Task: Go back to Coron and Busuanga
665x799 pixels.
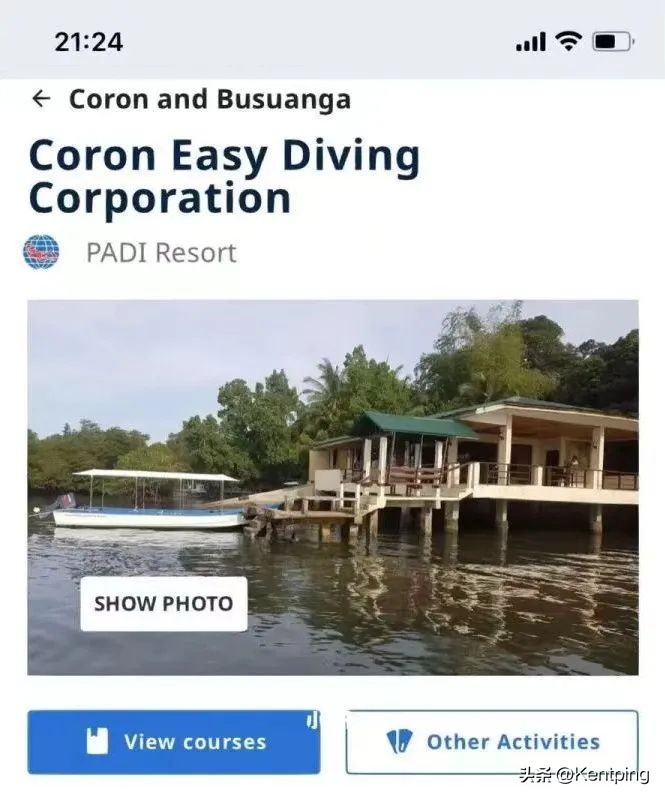Action: (x=41, y=99)
